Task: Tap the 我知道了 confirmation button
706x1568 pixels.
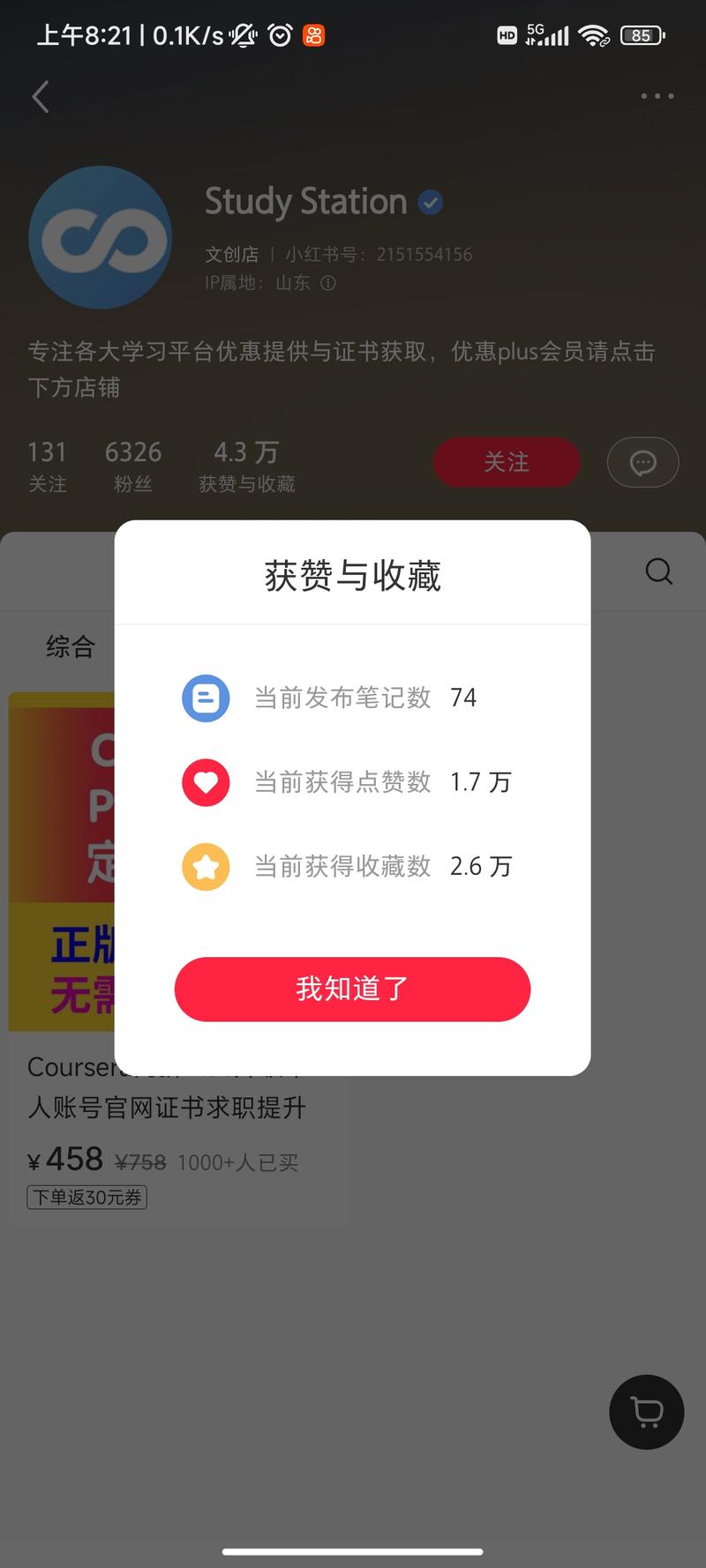Action: point(352,989)
